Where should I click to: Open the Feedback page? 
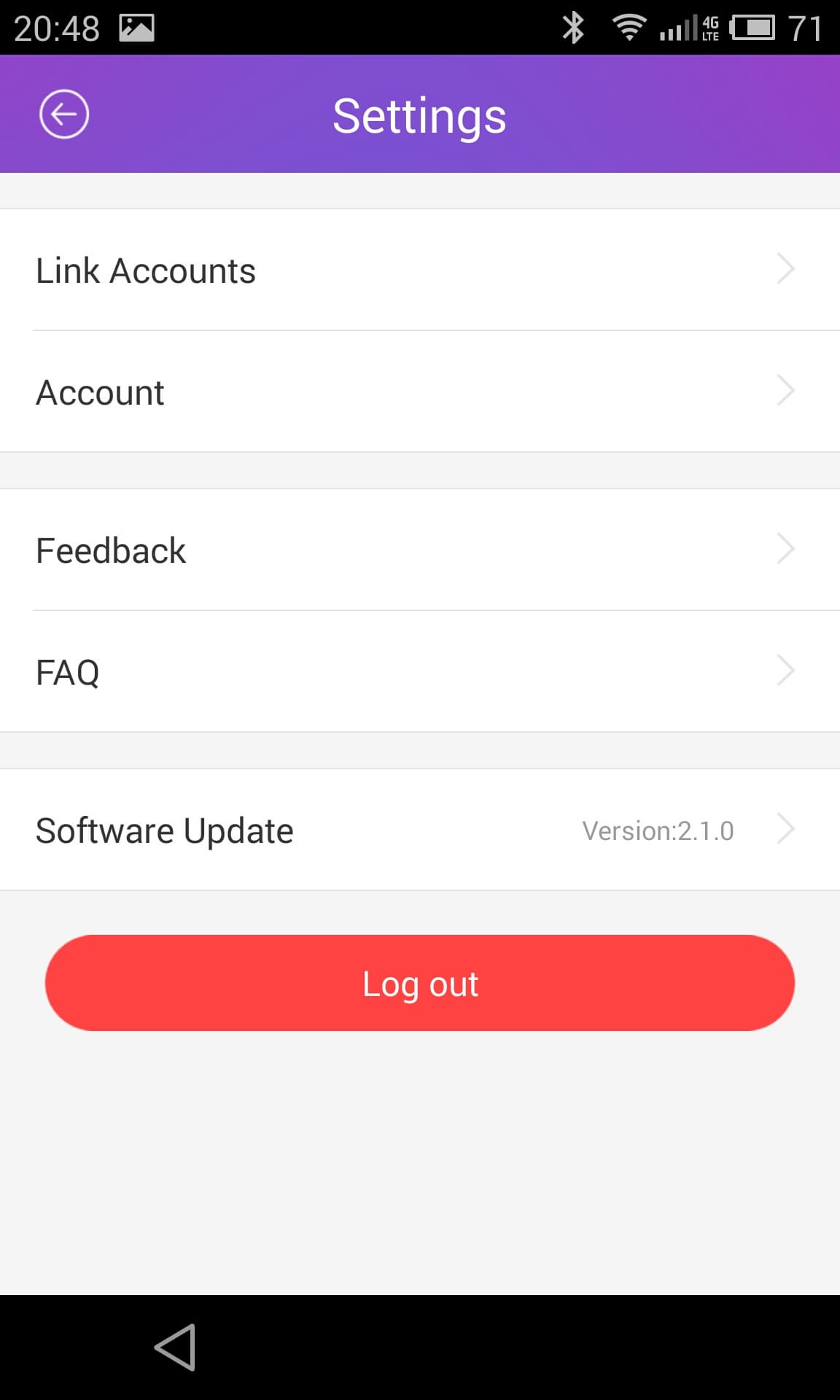tap(420, 550)
